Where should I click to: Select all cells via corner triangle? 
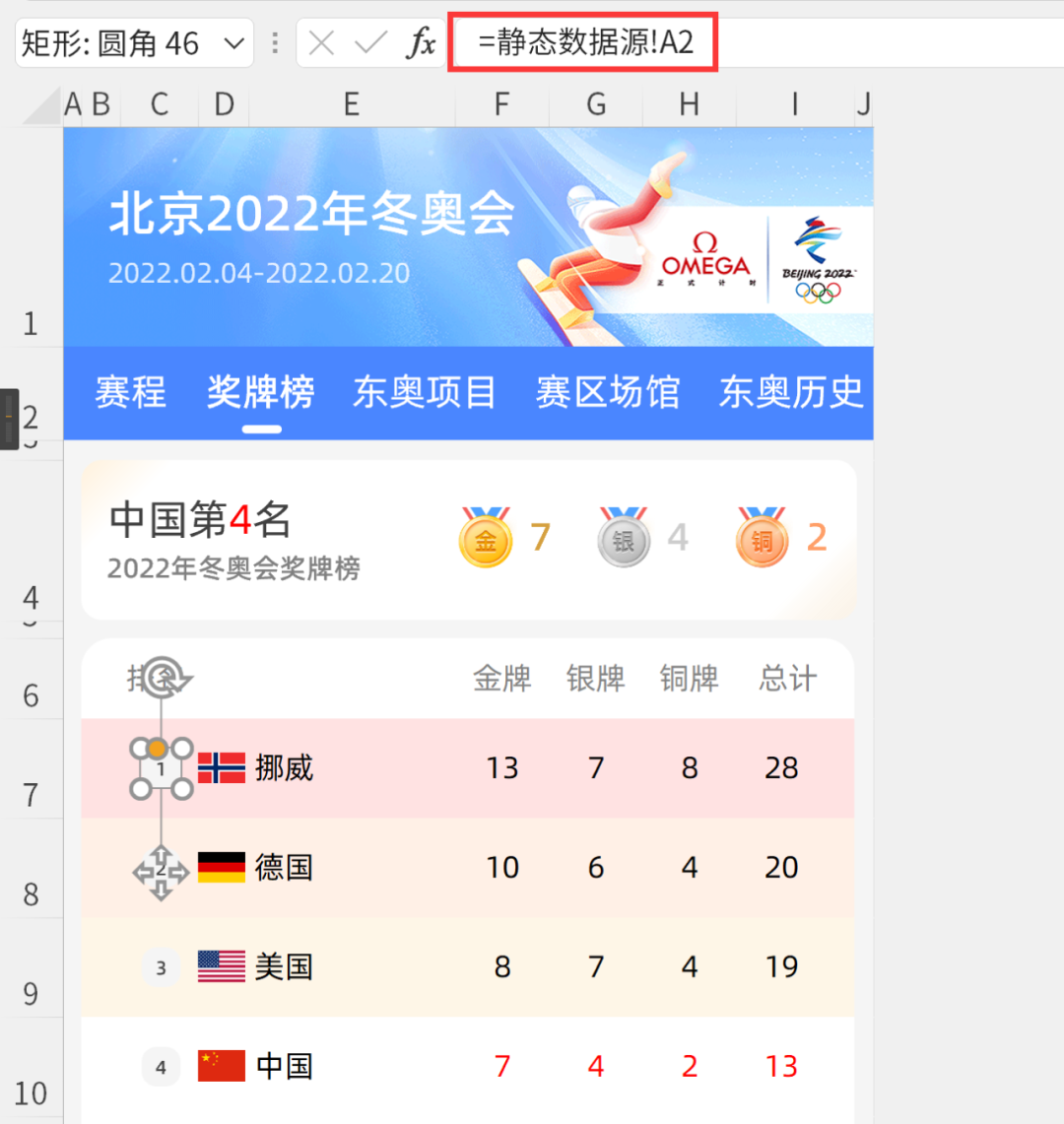[x=41, y=105]
